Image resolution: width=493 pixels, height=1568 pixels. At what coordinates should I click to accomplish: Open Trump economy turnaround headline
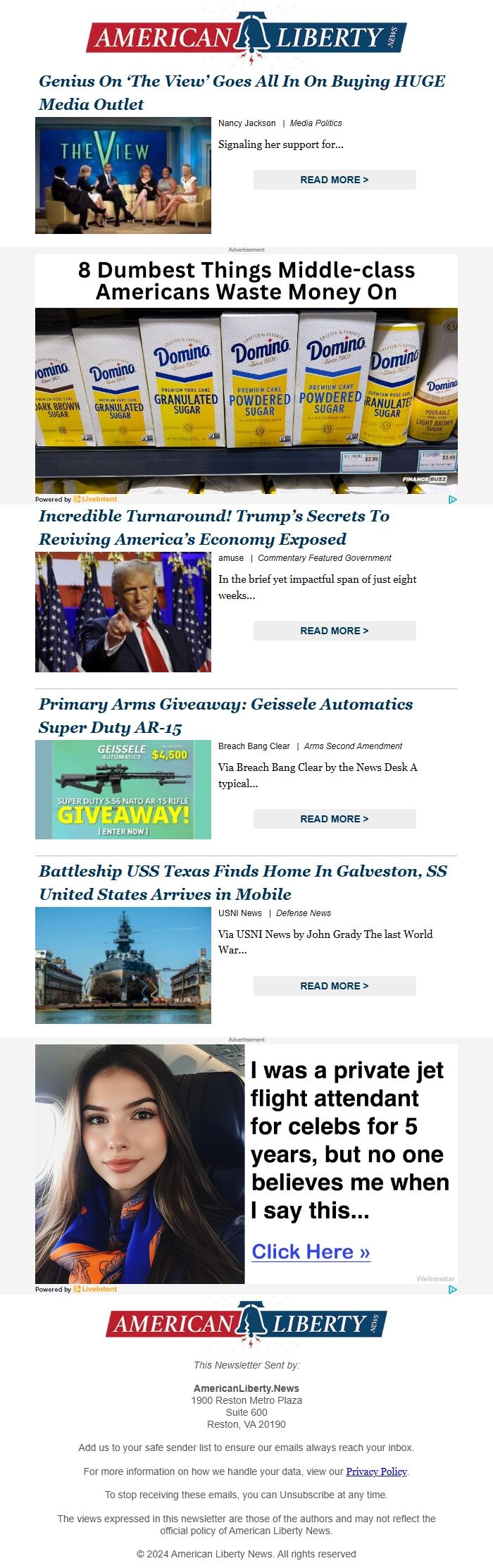(213, 527)
